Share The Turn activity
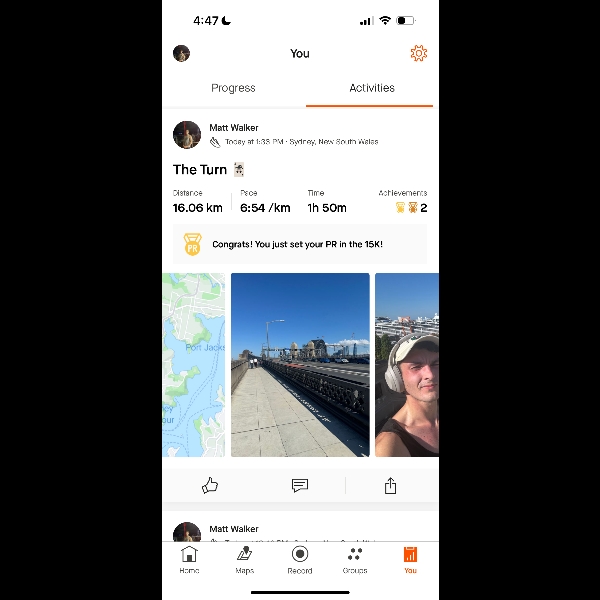 (390, 485)
